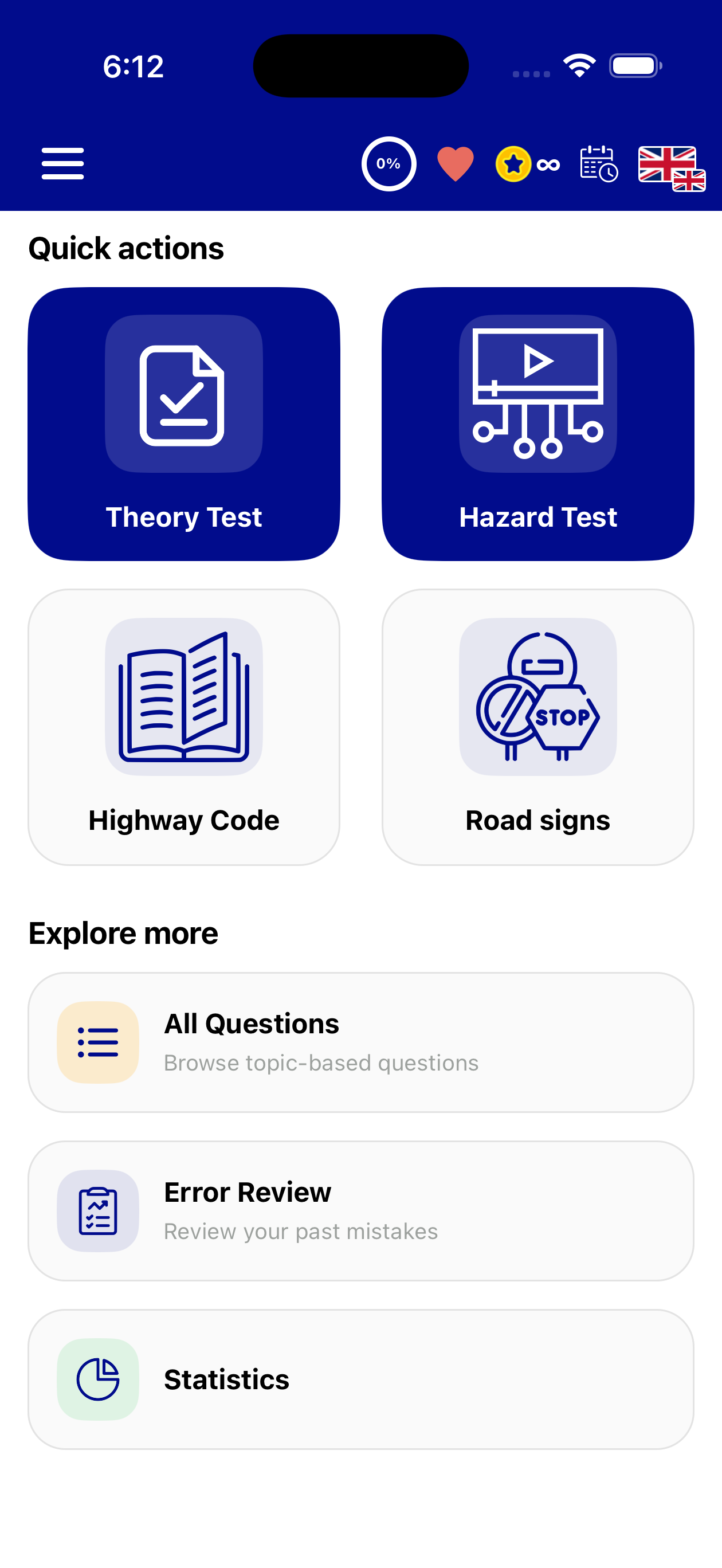Select All Questions to browse topics
Viewport: 722px width, 1568px height.
(x=361, y=1041)
